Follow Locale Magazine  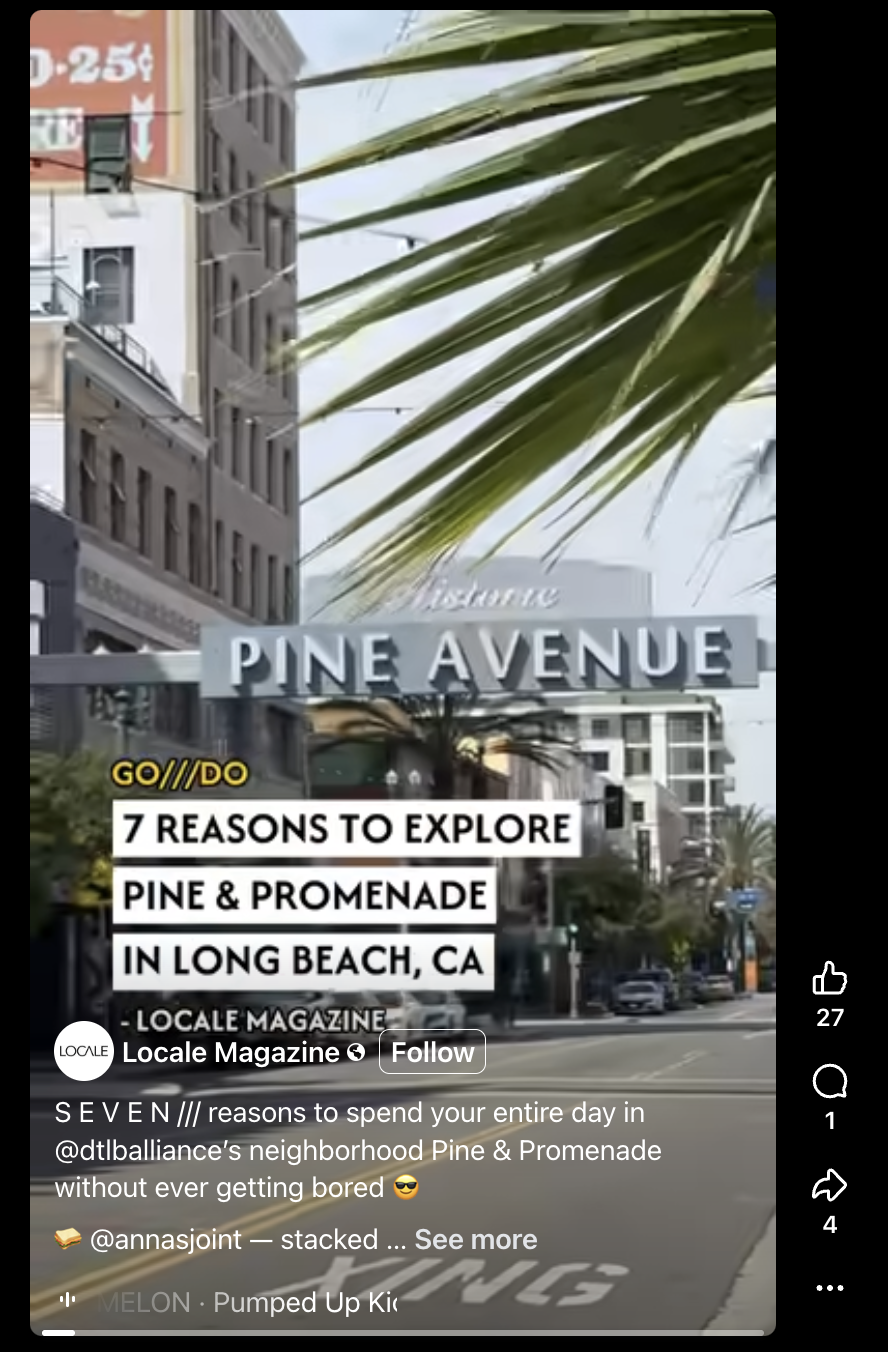point(432,1052)
